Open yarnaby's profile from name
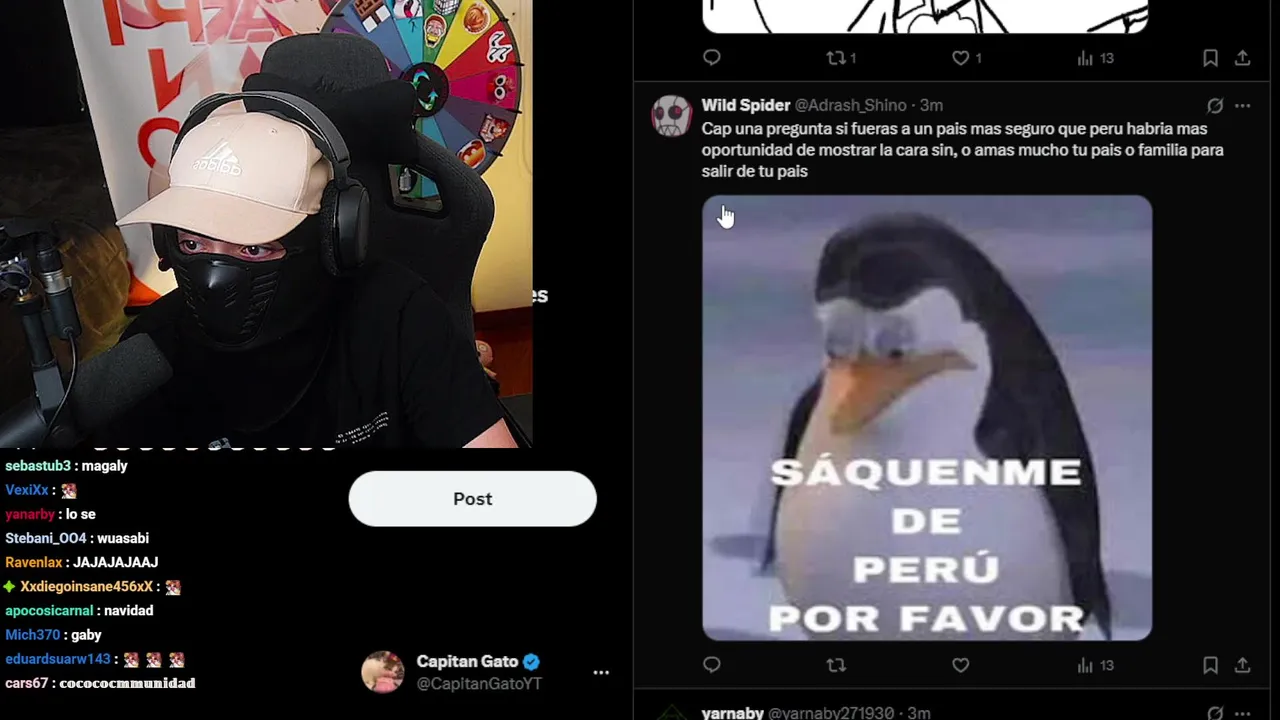The image size is (1280, 720). click(x=732, y=713)
